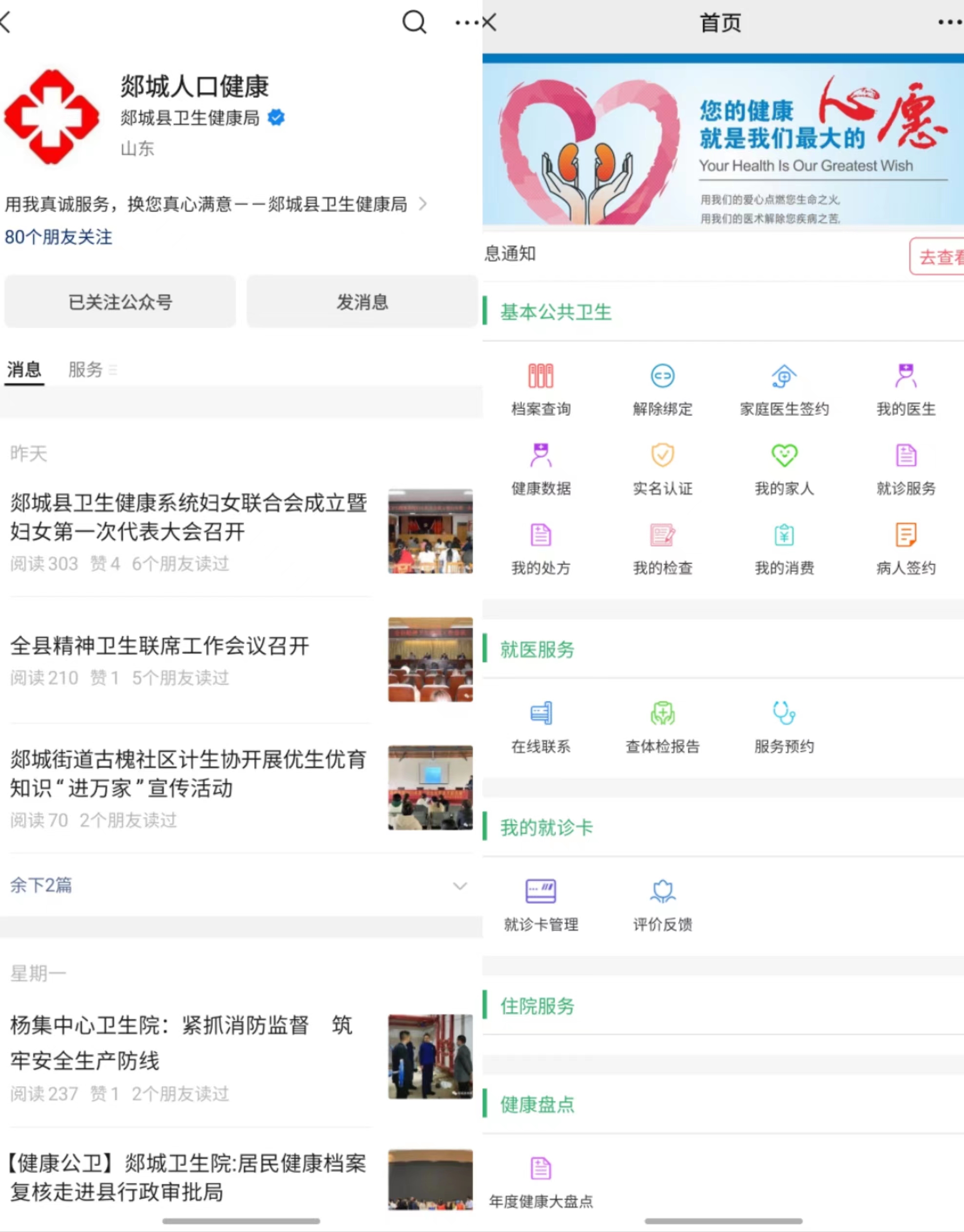Tap 去查看 next to the notification
The width and height of the screenshot is (964, 1232).
coord(938,257)
